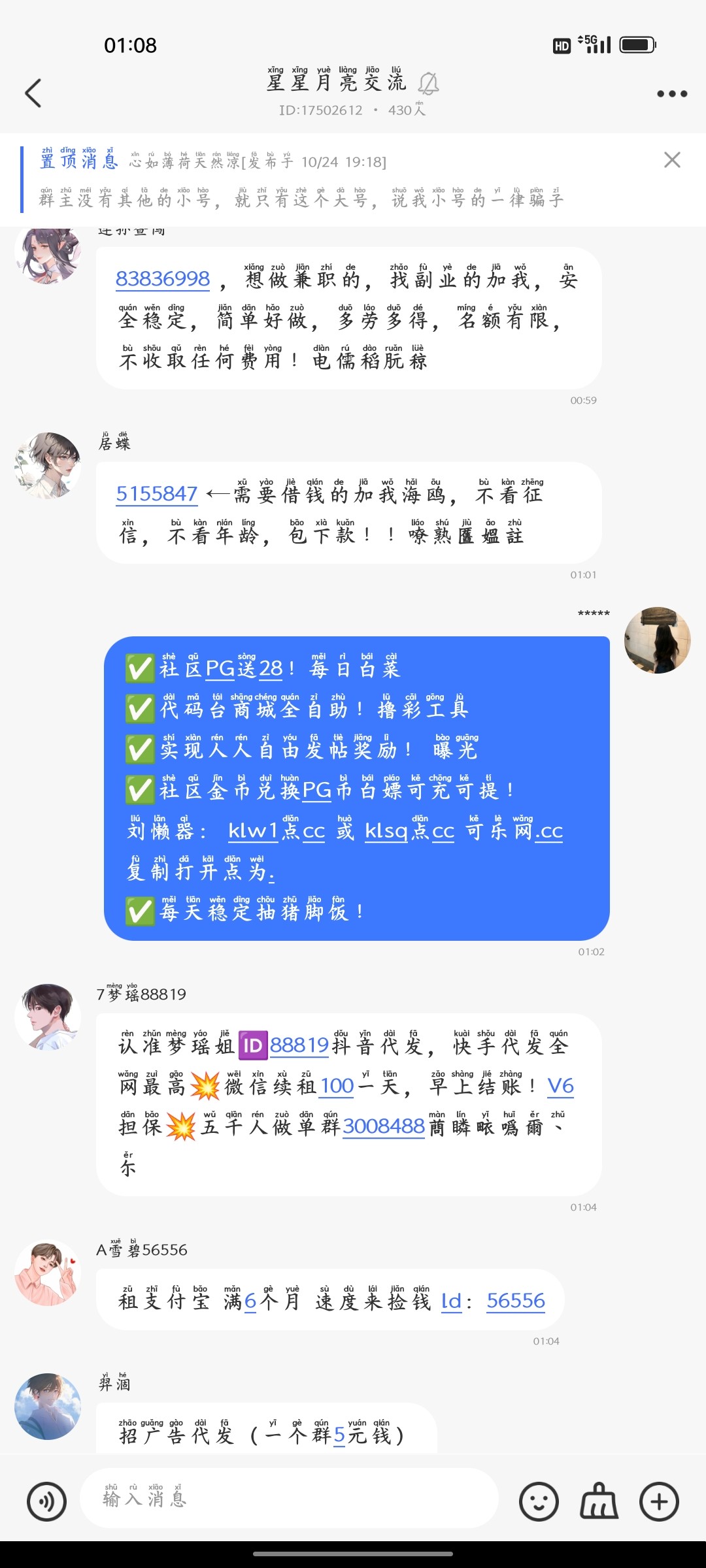Tap the sender avatar beside the blue message
Image resolution: width=706 pixels, height=1568 pixels.
[x=657, y=640]
